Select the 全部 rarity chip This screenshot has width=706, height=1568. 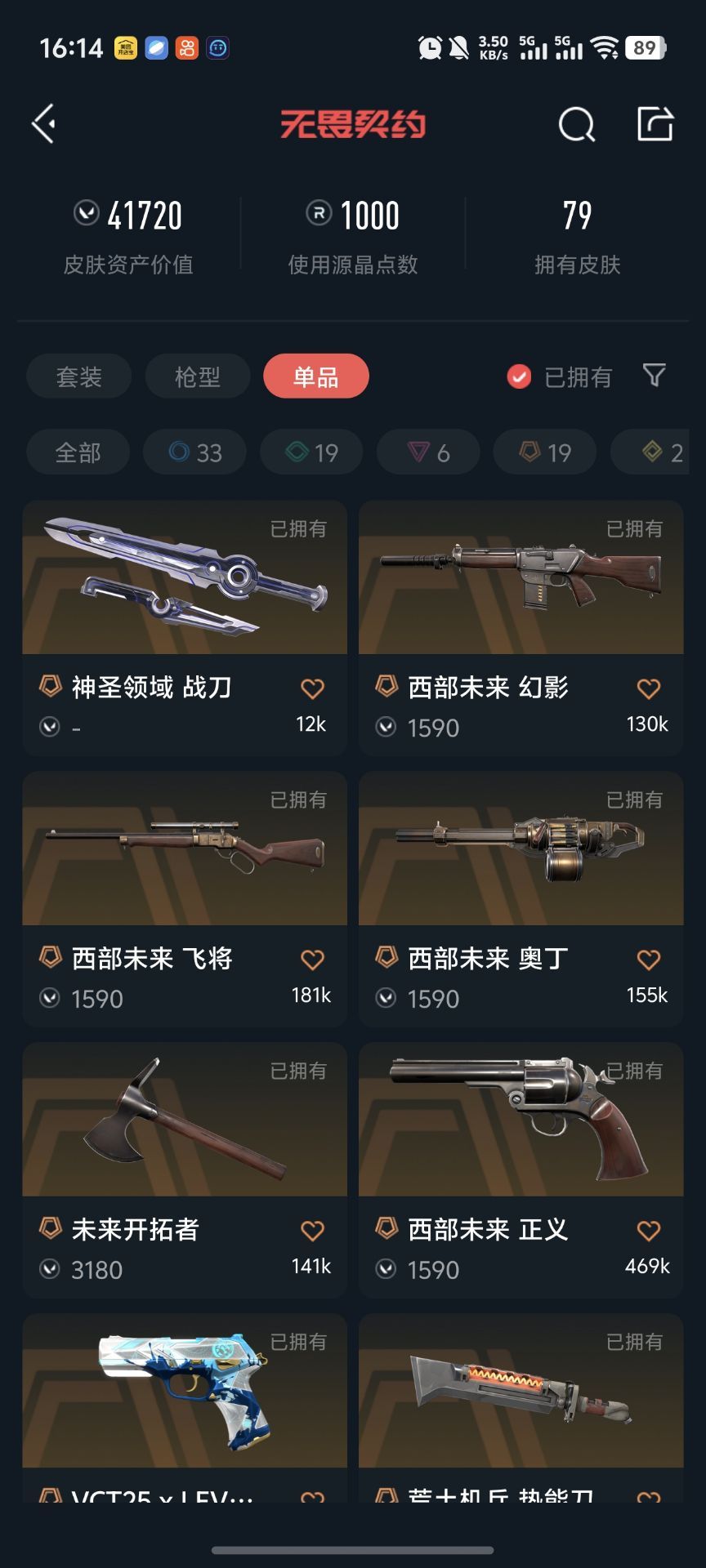78,452
